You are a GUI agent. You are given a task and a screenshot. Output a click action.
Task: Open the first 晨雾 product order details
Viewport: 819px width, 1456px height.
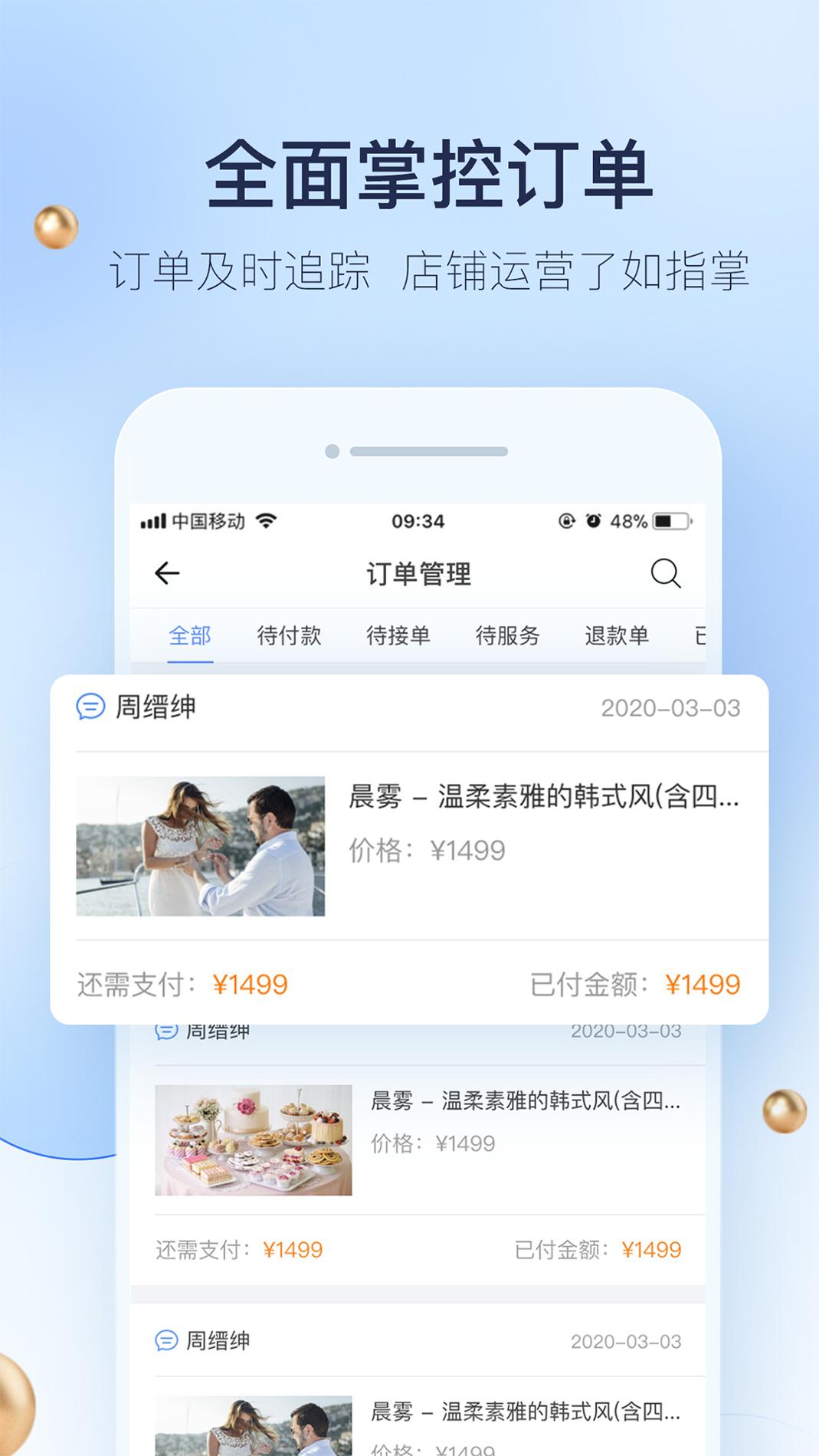tap(536, 799)
